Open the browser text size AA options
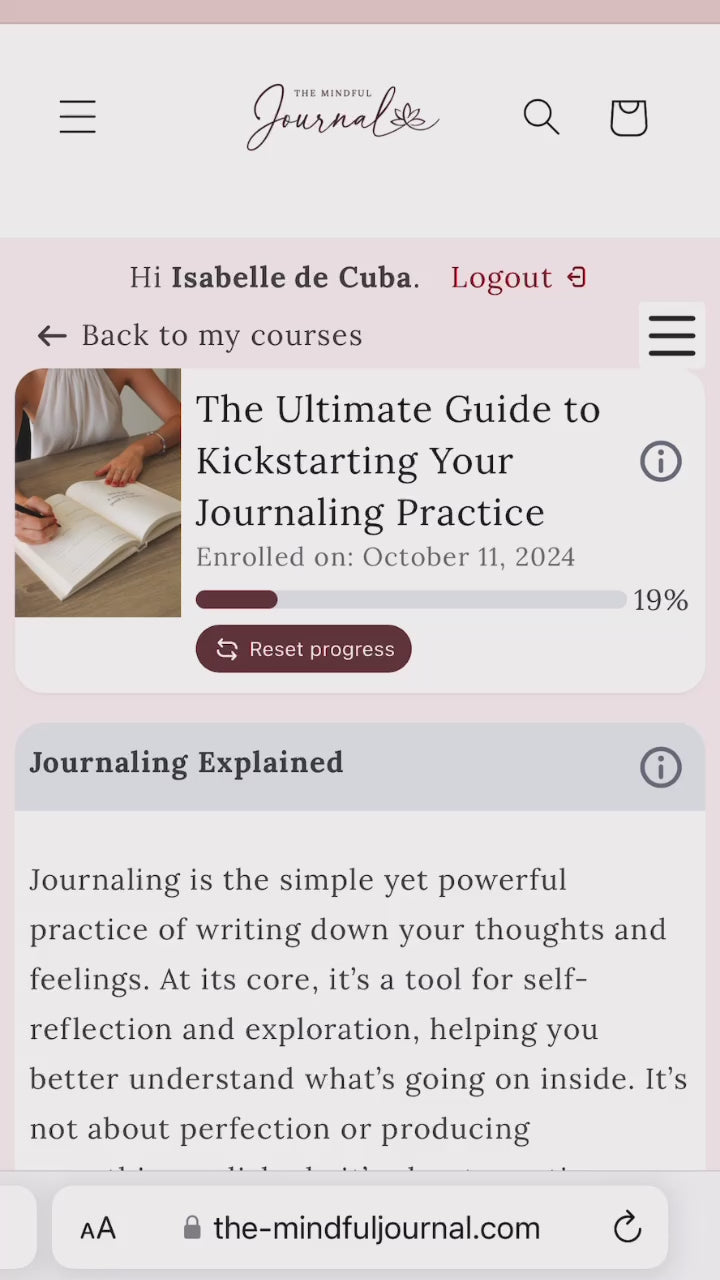 coord(98,1228)
